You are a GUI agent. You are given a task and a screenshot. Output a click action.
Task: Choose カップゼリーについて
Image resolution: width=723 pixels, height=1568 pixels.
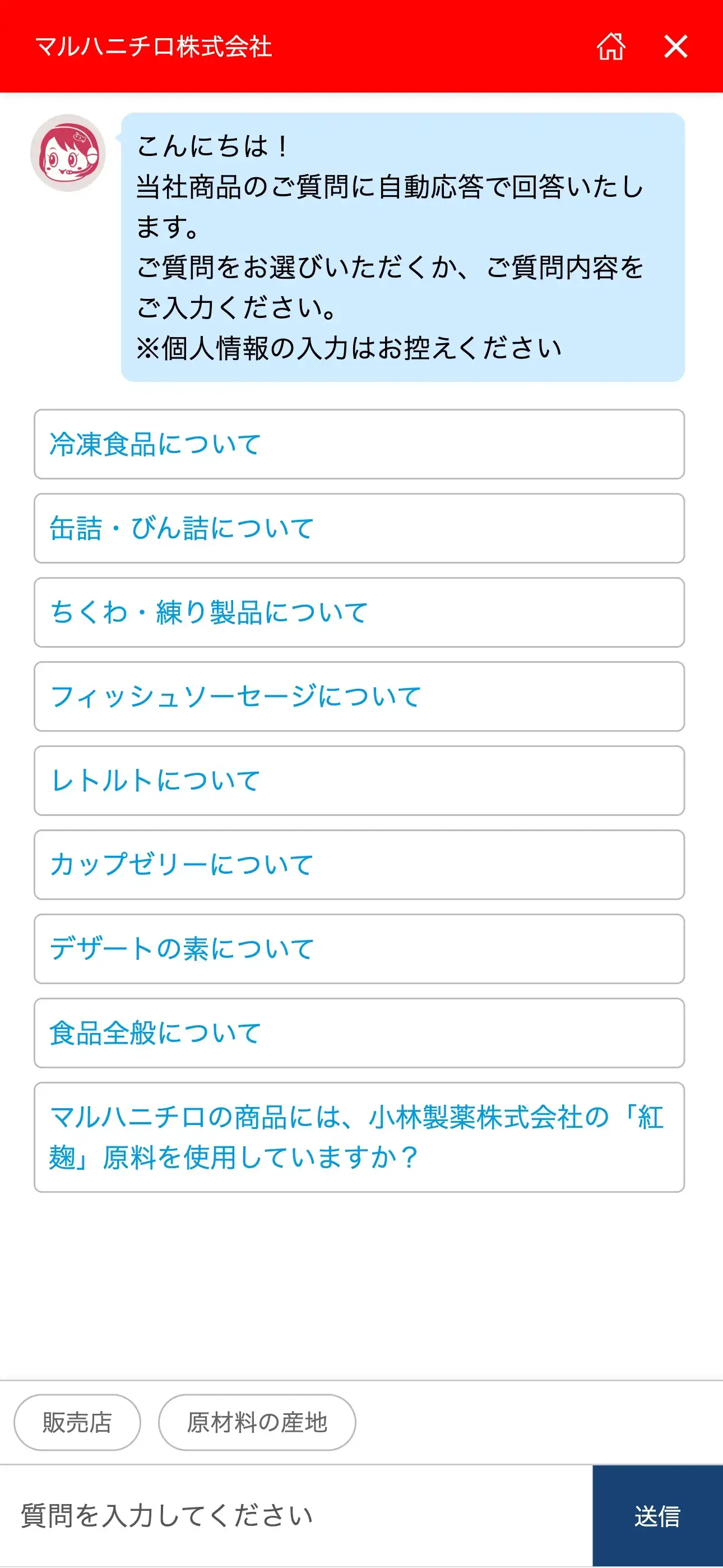click(x=359, y=864)
